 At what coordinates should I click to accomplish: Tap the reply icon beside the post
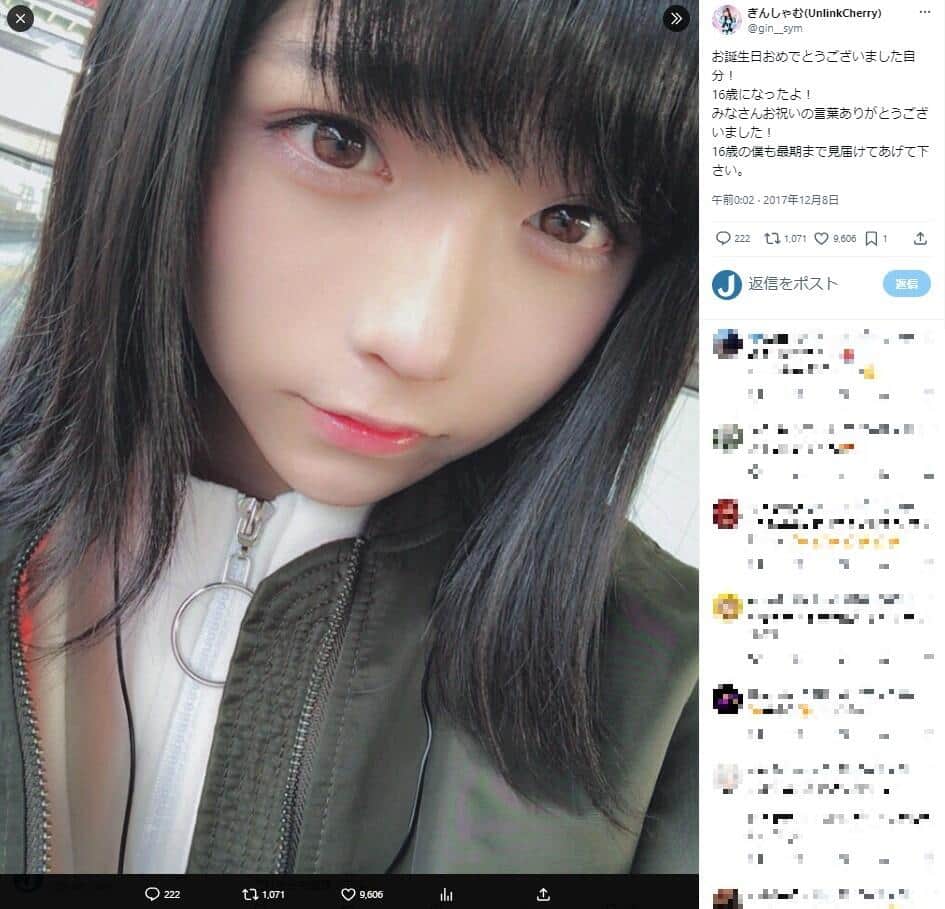point(724,238)
